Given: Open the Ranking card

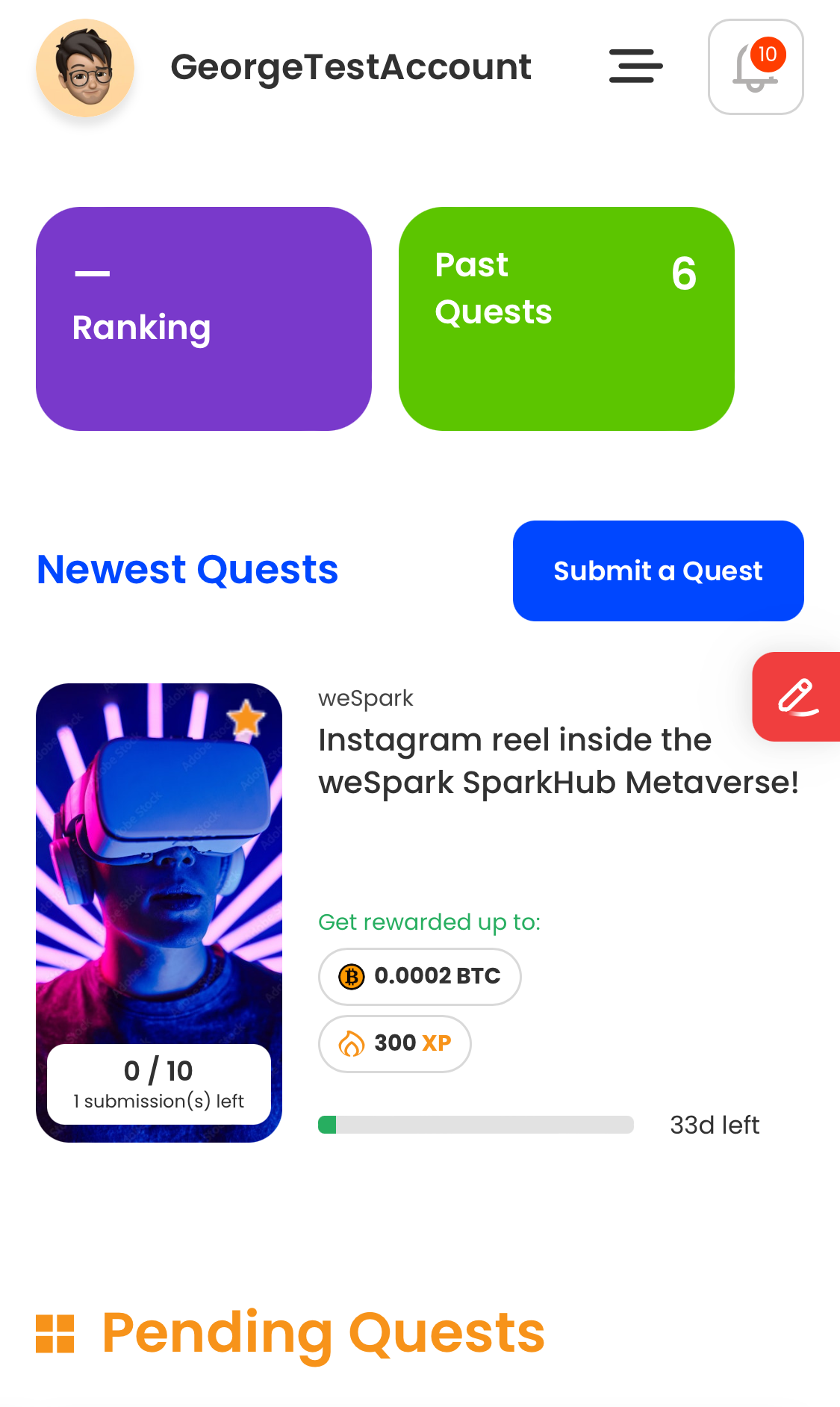Looking at the screenshot, I should [204, 319].
